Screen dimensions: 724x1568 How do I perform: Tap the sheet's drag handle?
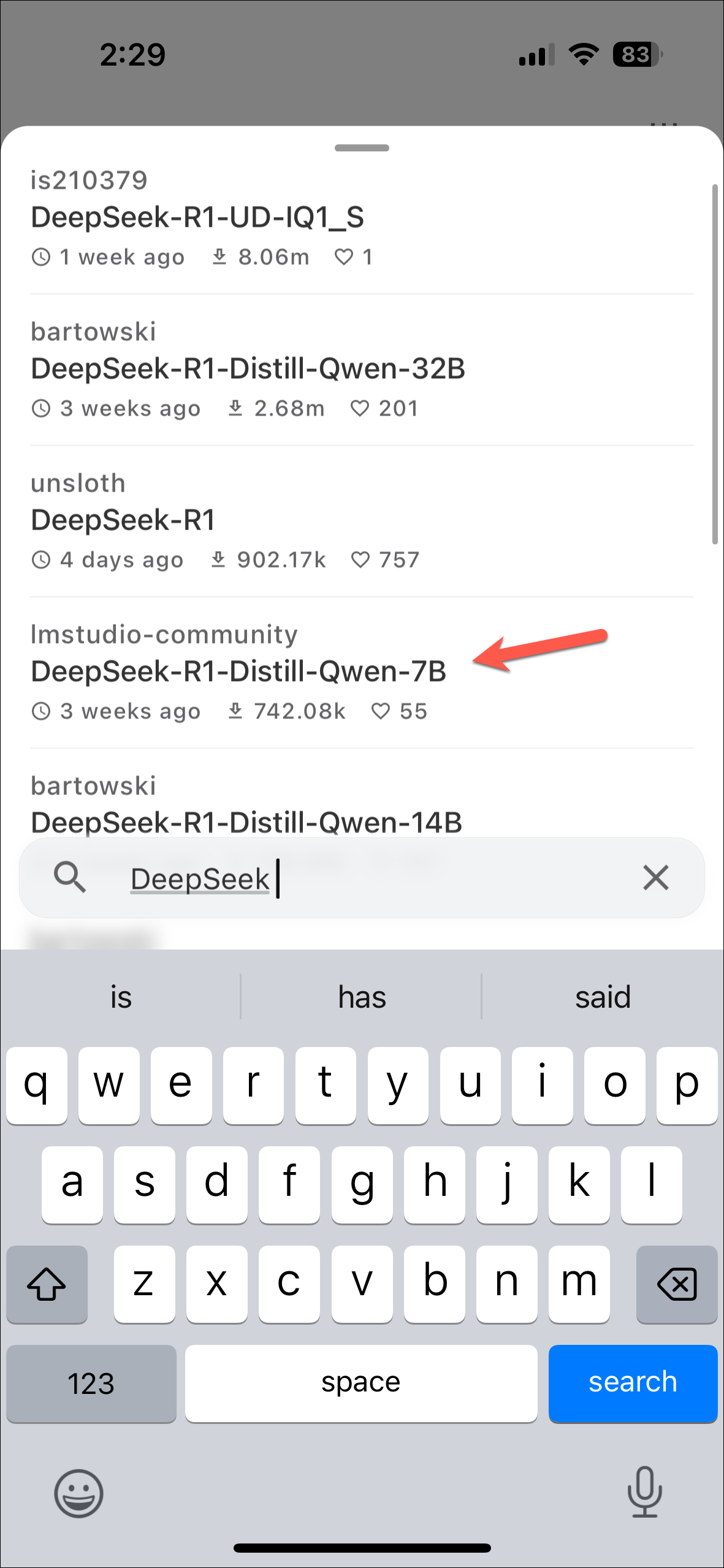362,148
